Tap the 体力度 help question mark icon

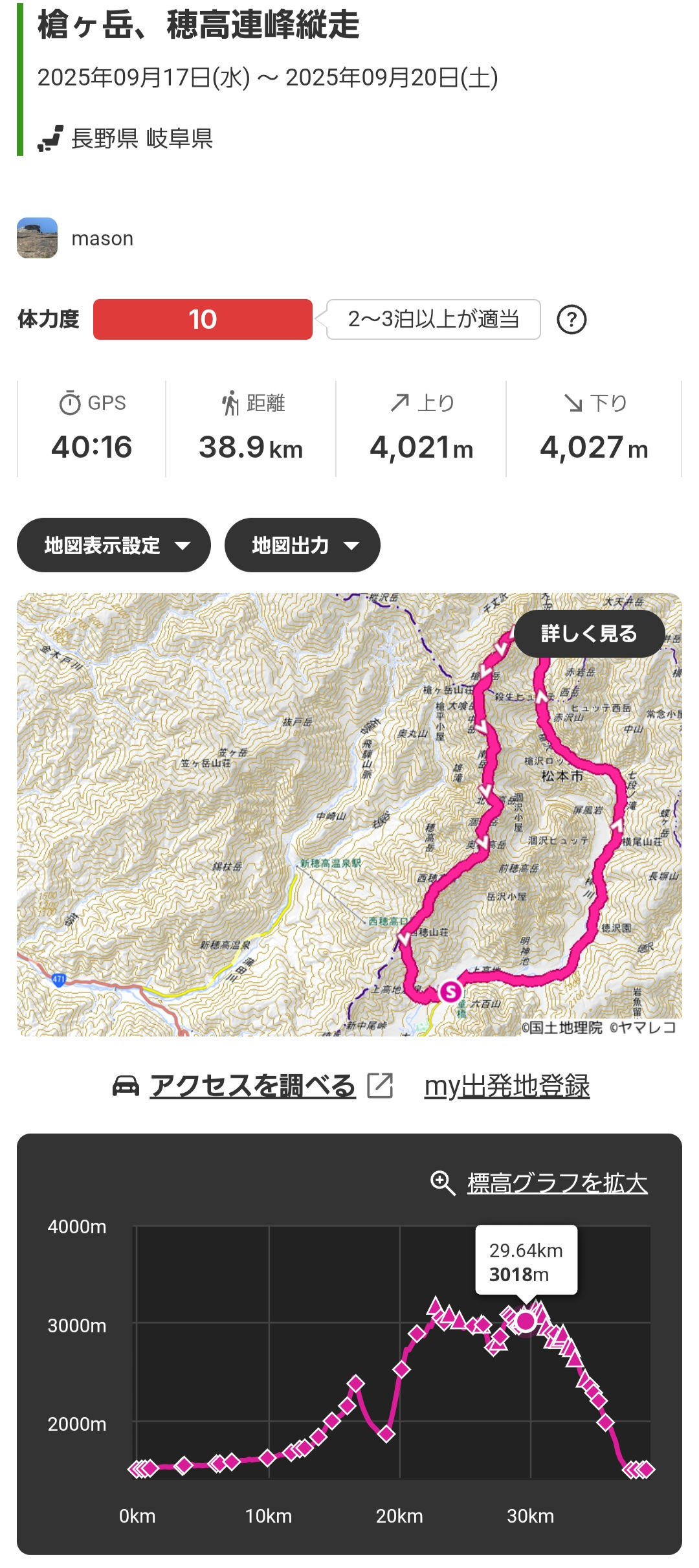[x=571, y=319]
